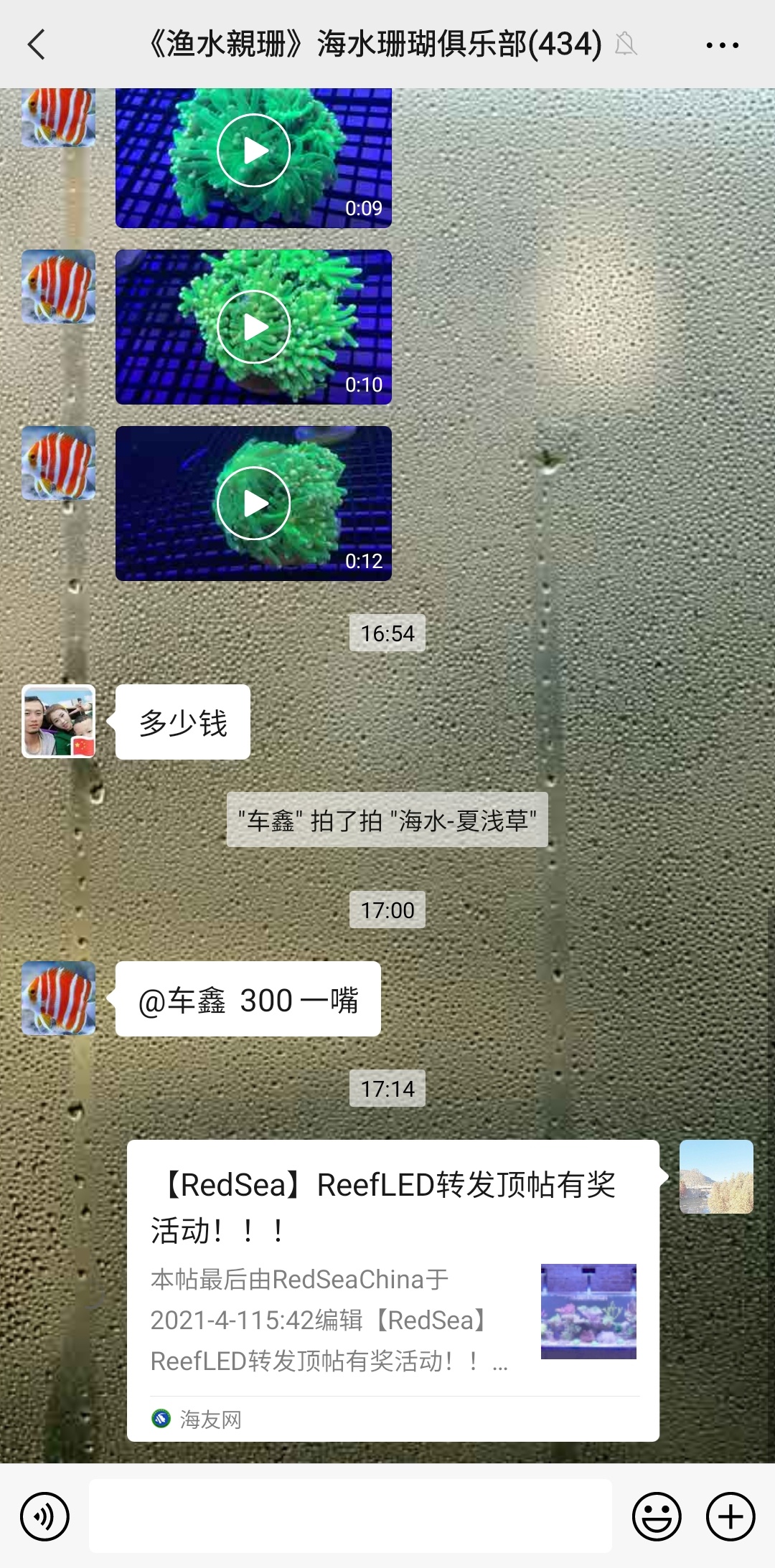Play the 0:12 coral video

(253, 504)
